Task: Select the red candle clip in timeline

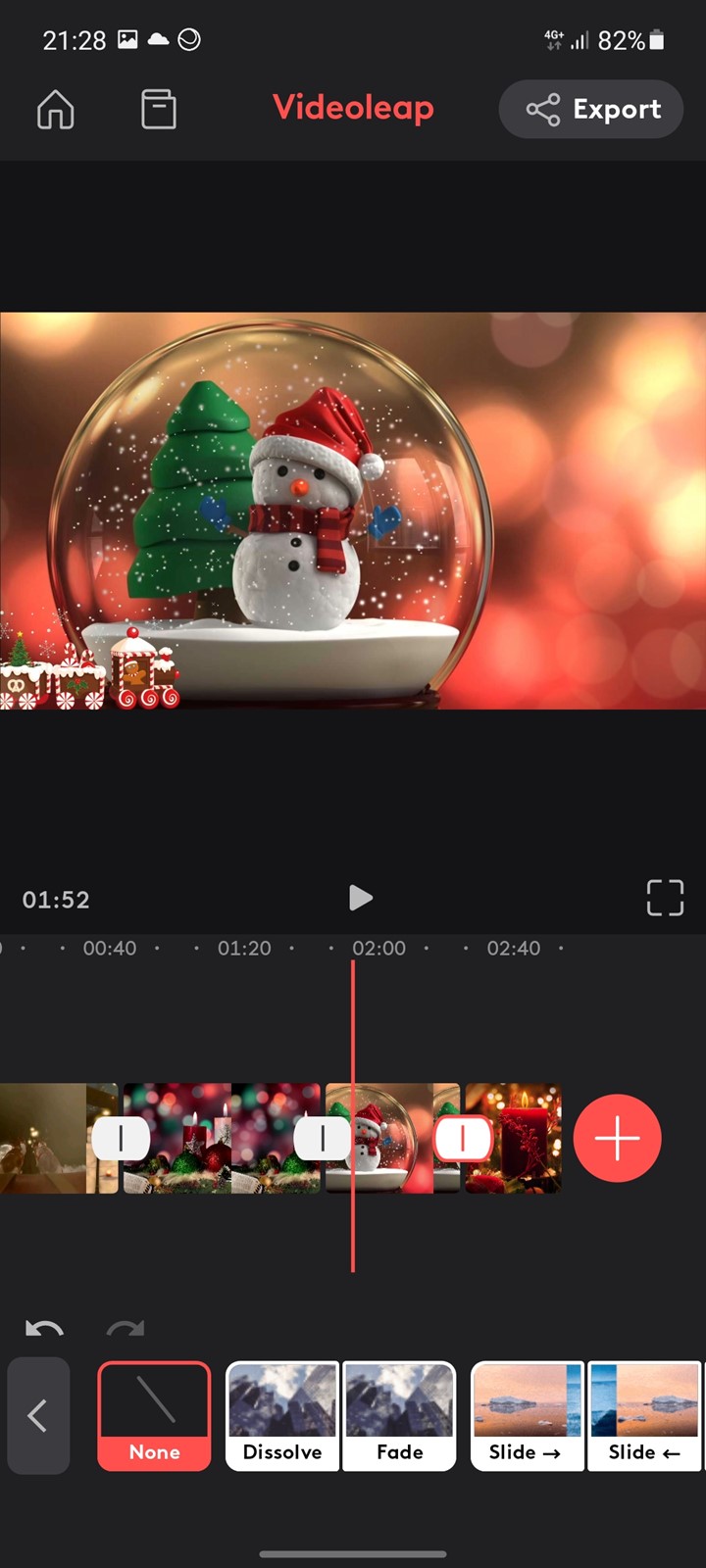Action: (513, 1138)
